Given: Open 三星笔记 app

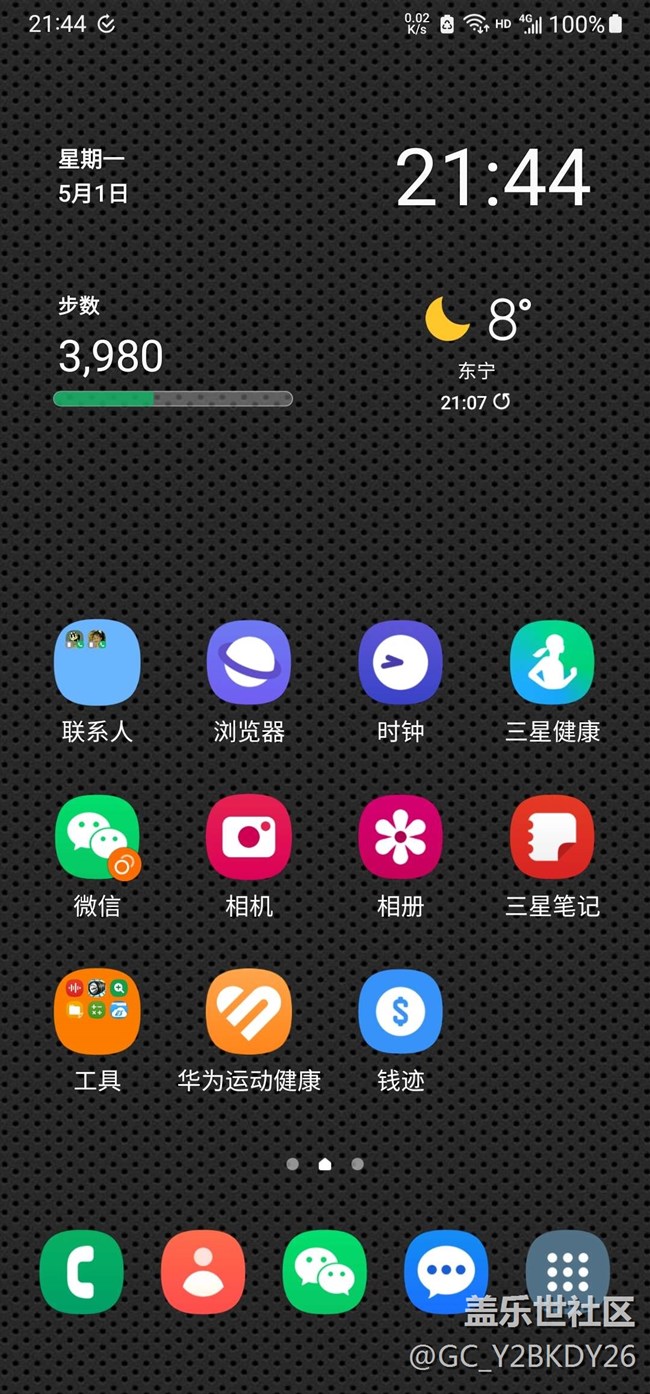Looking at the screenshot, I should point(552,837).
